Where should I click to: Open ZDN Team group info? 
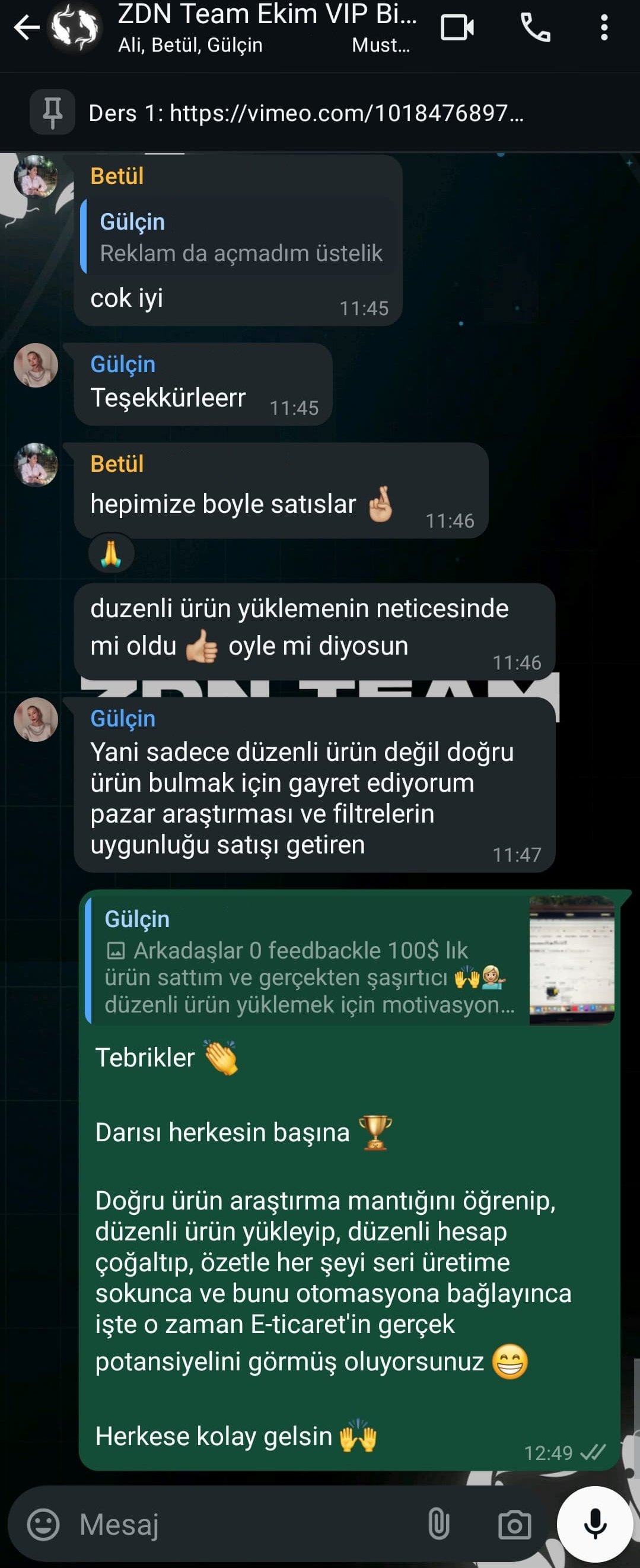pyautogui.click(x=266, y=27)
